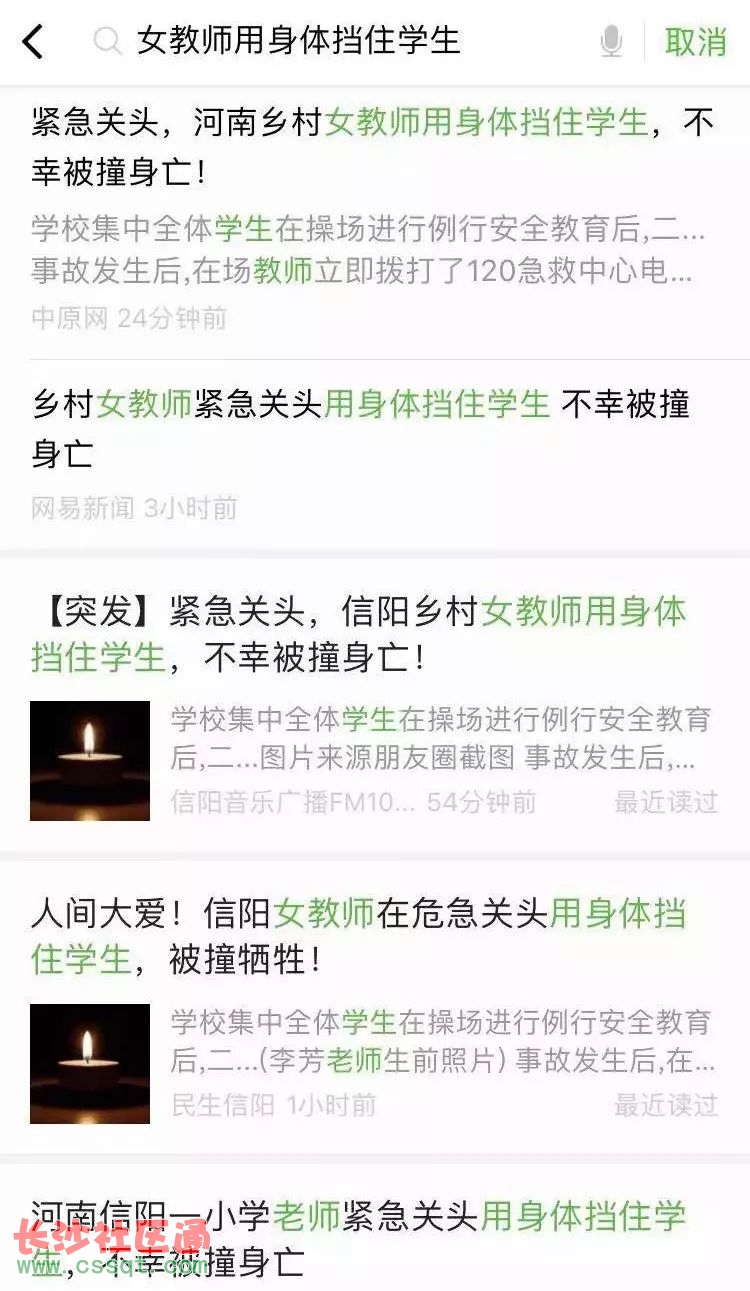Image resolution: width=750 pixels, height=1291 pixels.
Task: Open the 中原网 article from 24分钟前
Action: (375, 222)
